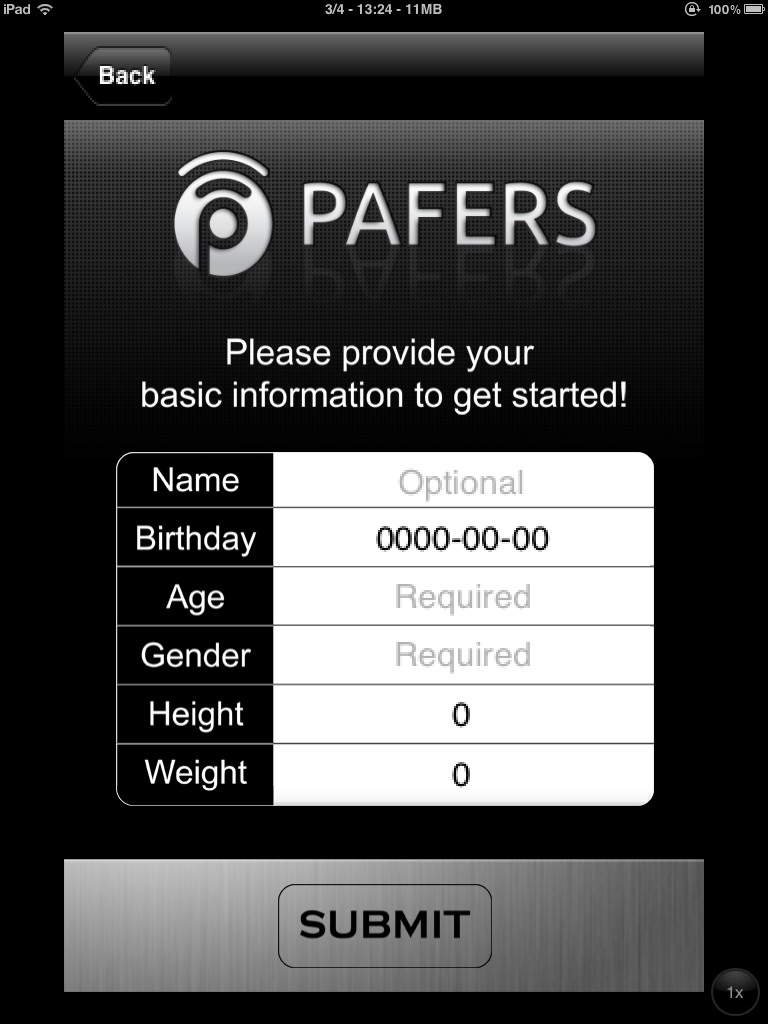Image resolution: width=768 pixels, height=1024 pixels.
Task: Edit the Height value field
Action: pyautogui.click(x=462, y=714)
